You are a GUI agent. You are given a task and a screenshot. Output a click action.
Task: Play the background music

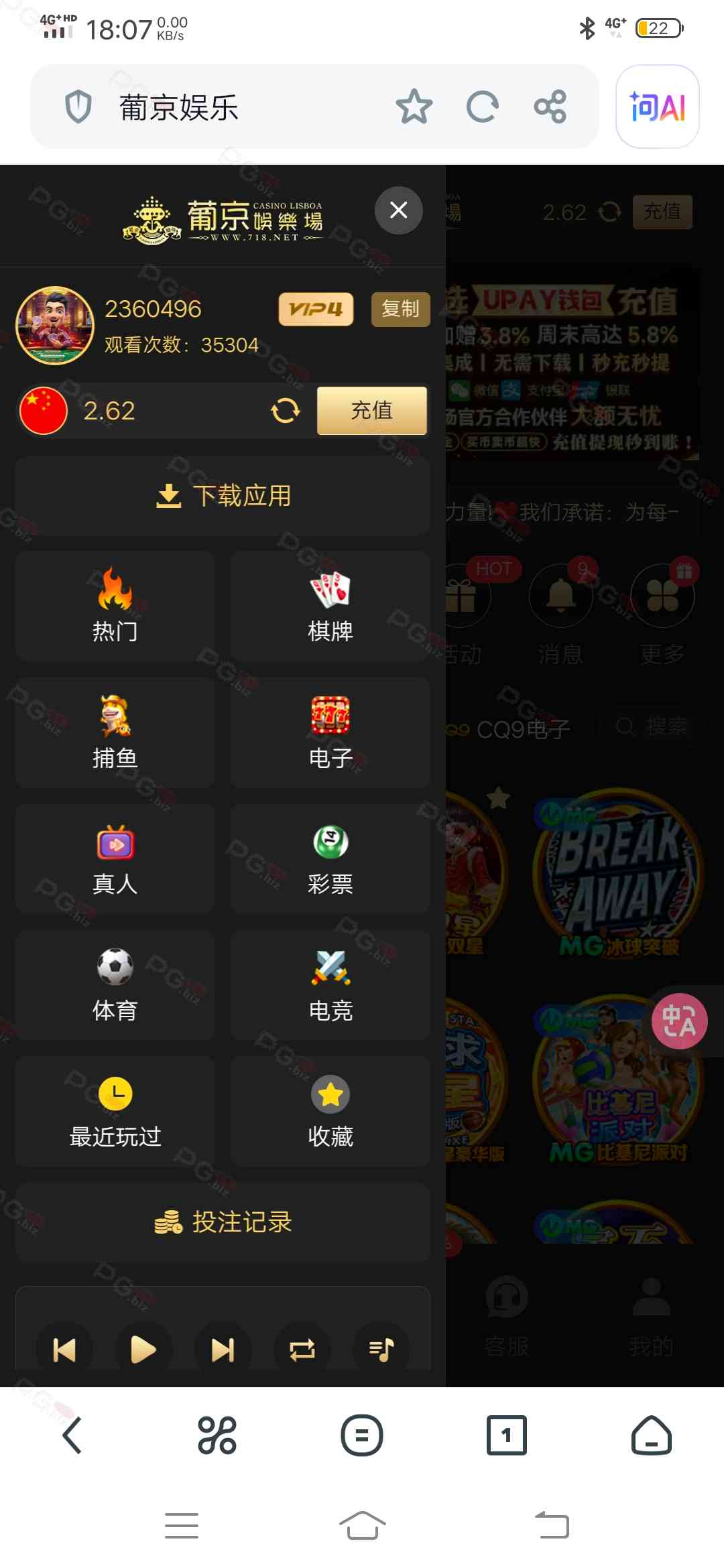143,1350
